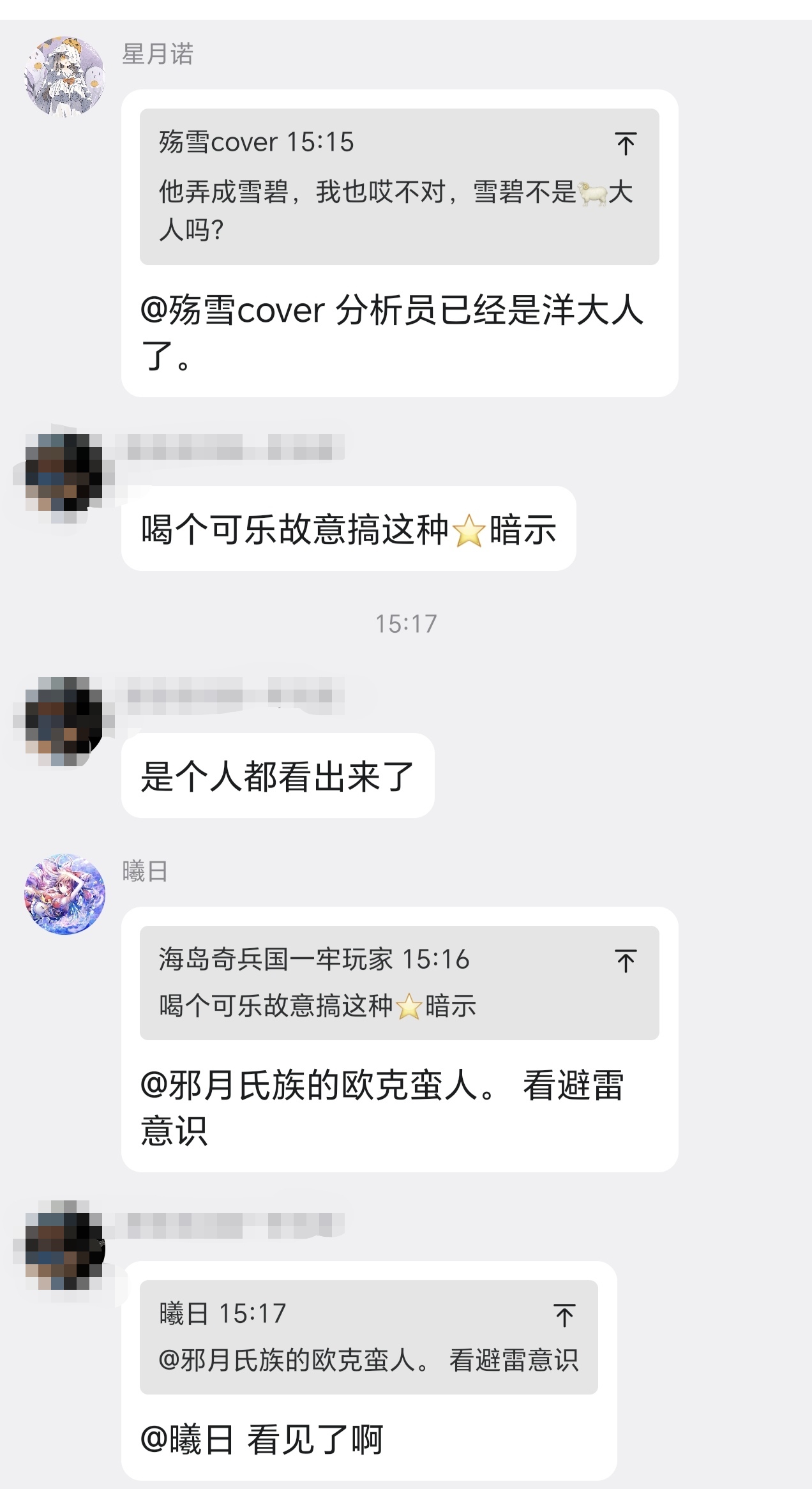Tap the @殇雪cover mention in 星月诺's reply

[232, 310]
